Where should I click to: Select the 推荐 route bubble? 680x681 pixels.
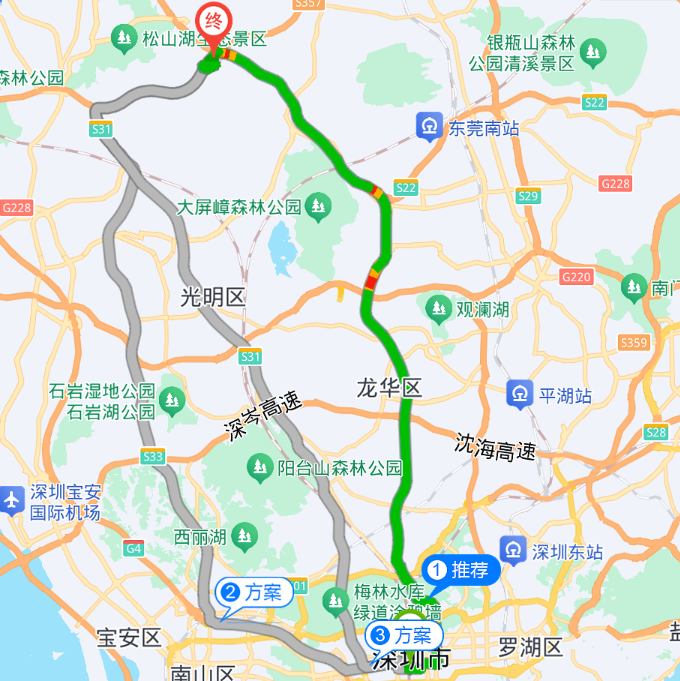pos(460,570)
